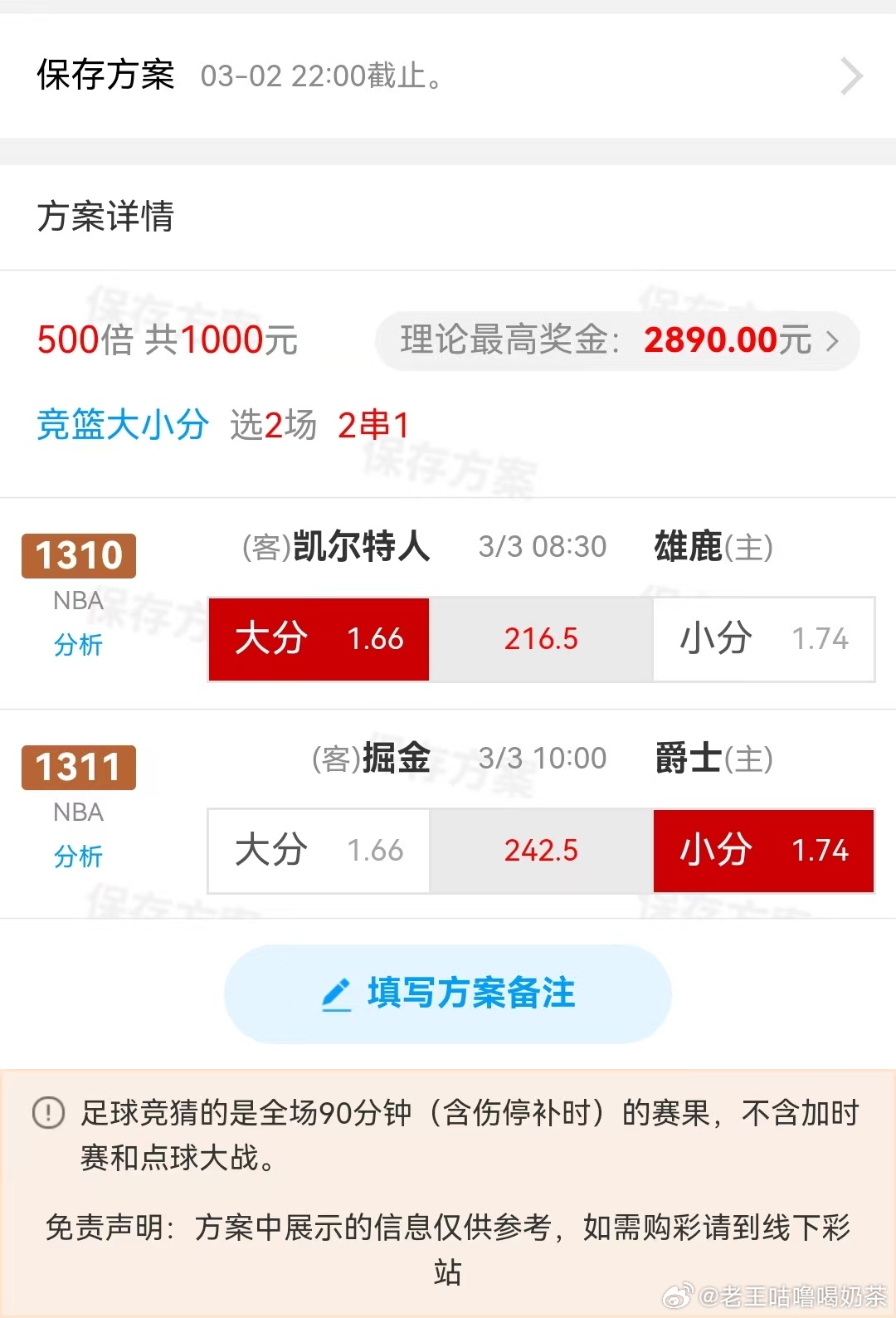Screen dimensions: 896x1318
Task: Select 大分 1.66 for 凯尔特人 vs 雄鹿
Action: (318, 639)
